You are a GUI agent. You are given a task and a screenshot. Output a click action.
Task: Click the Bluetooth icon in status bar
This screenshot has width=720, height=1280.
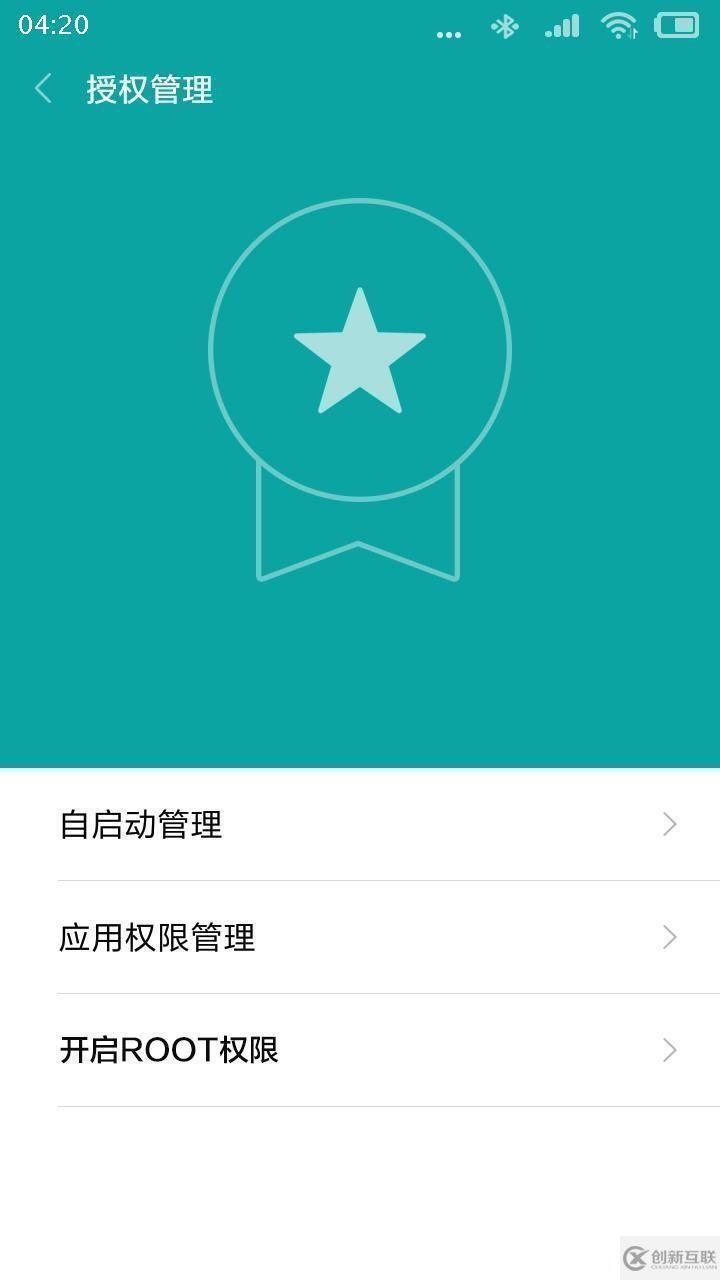[x=505, y=26]
